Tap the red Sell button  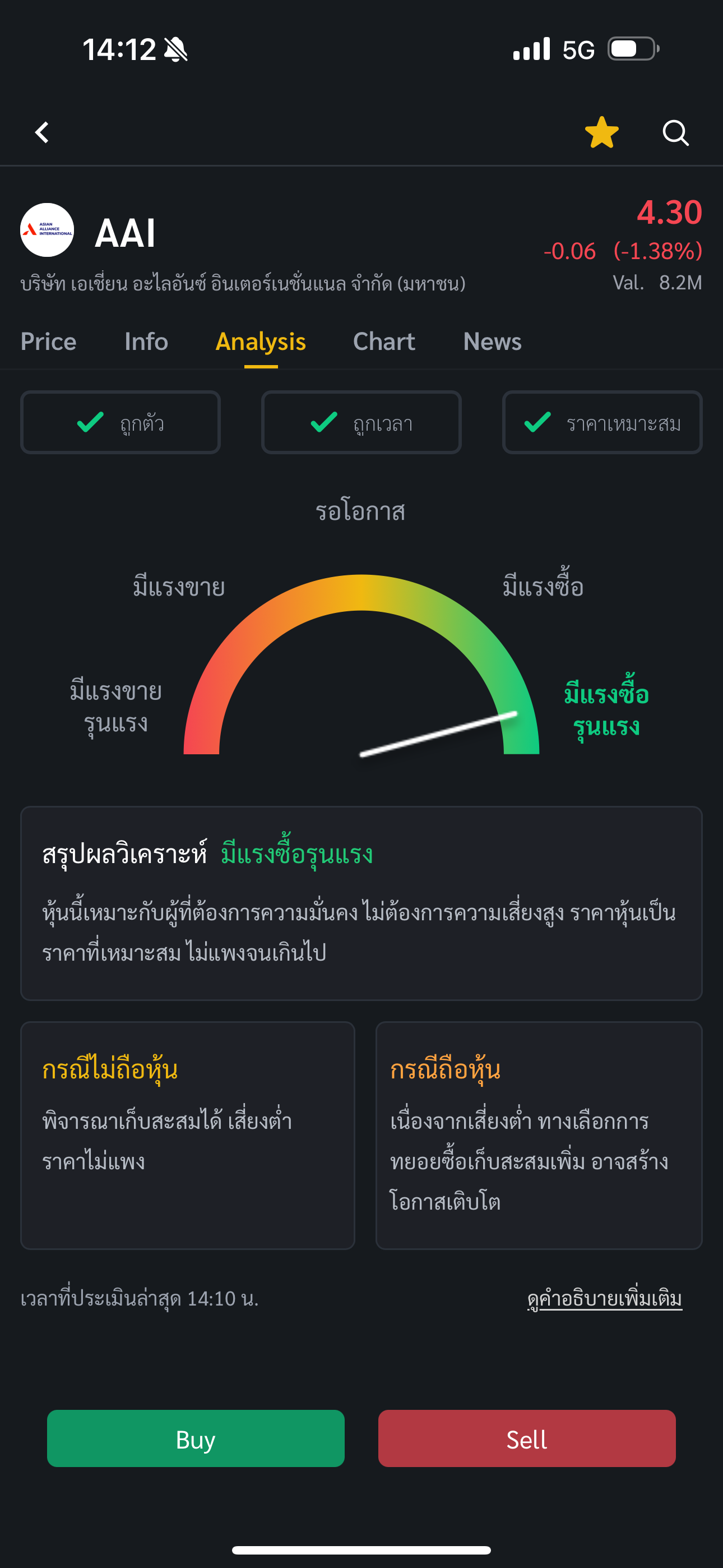(527, 1439)
